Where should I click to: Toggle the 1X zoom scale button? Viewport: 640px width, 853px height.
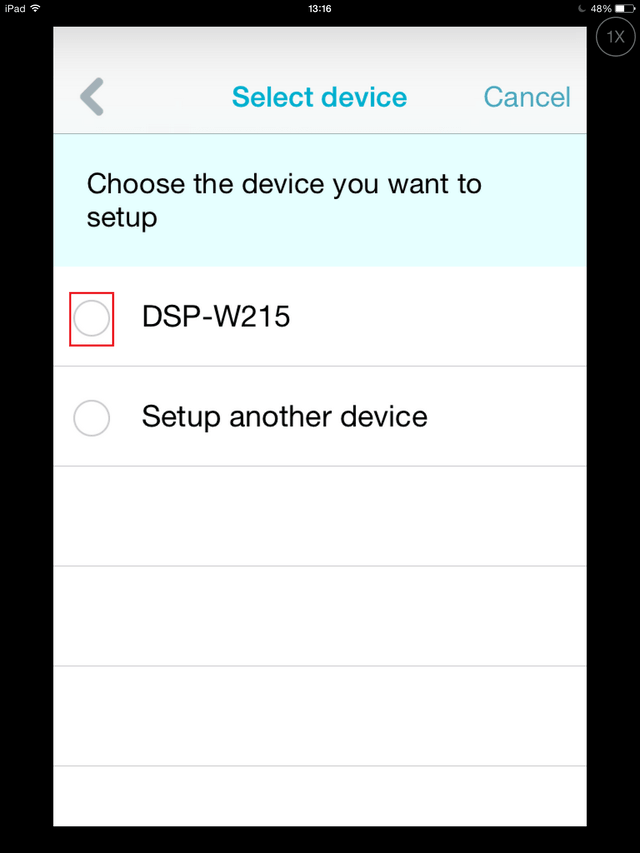614,38
